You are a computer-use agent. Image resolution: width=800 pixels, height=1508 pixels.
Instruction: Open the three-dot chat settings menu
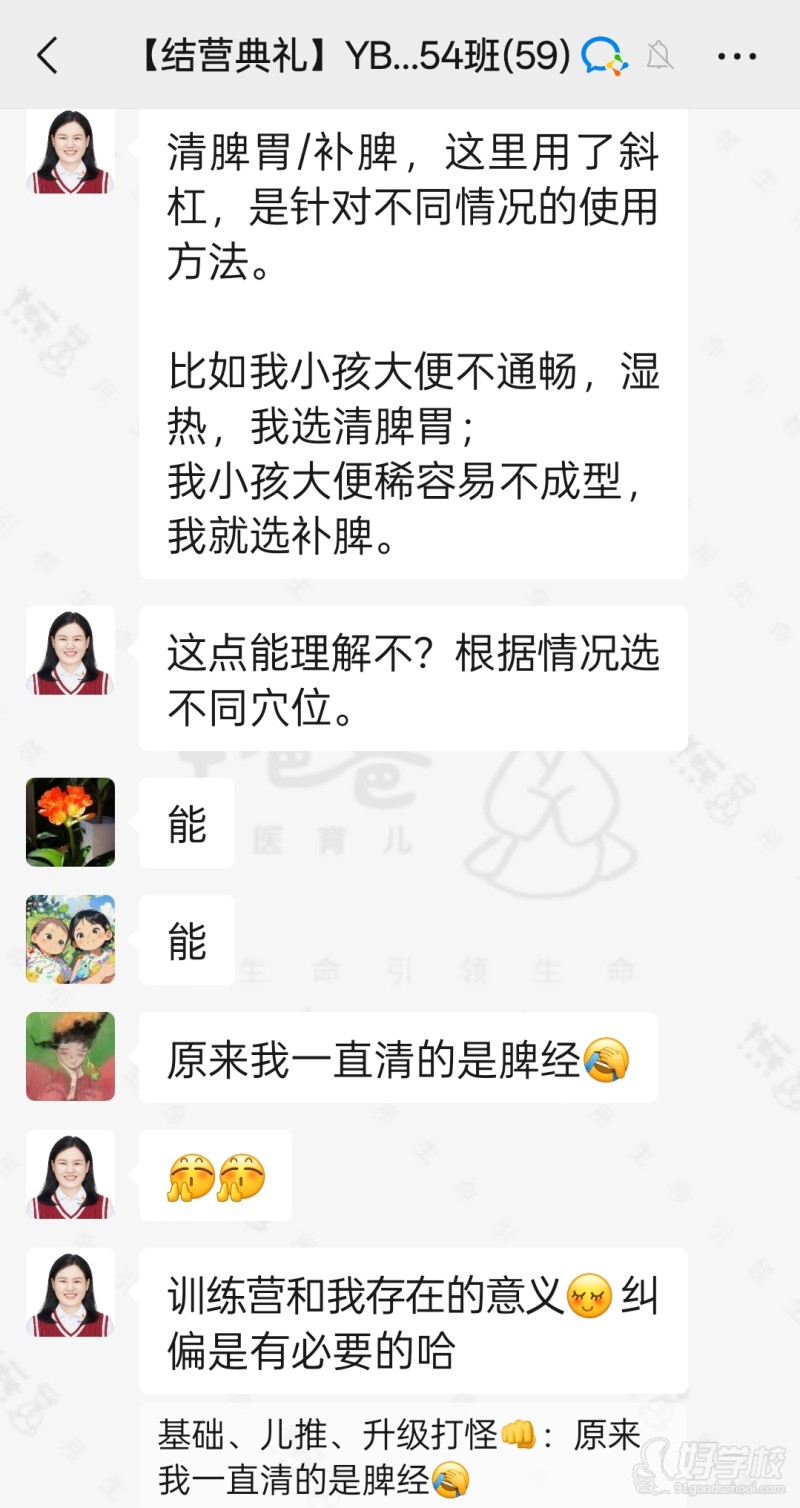coord(737,57)
